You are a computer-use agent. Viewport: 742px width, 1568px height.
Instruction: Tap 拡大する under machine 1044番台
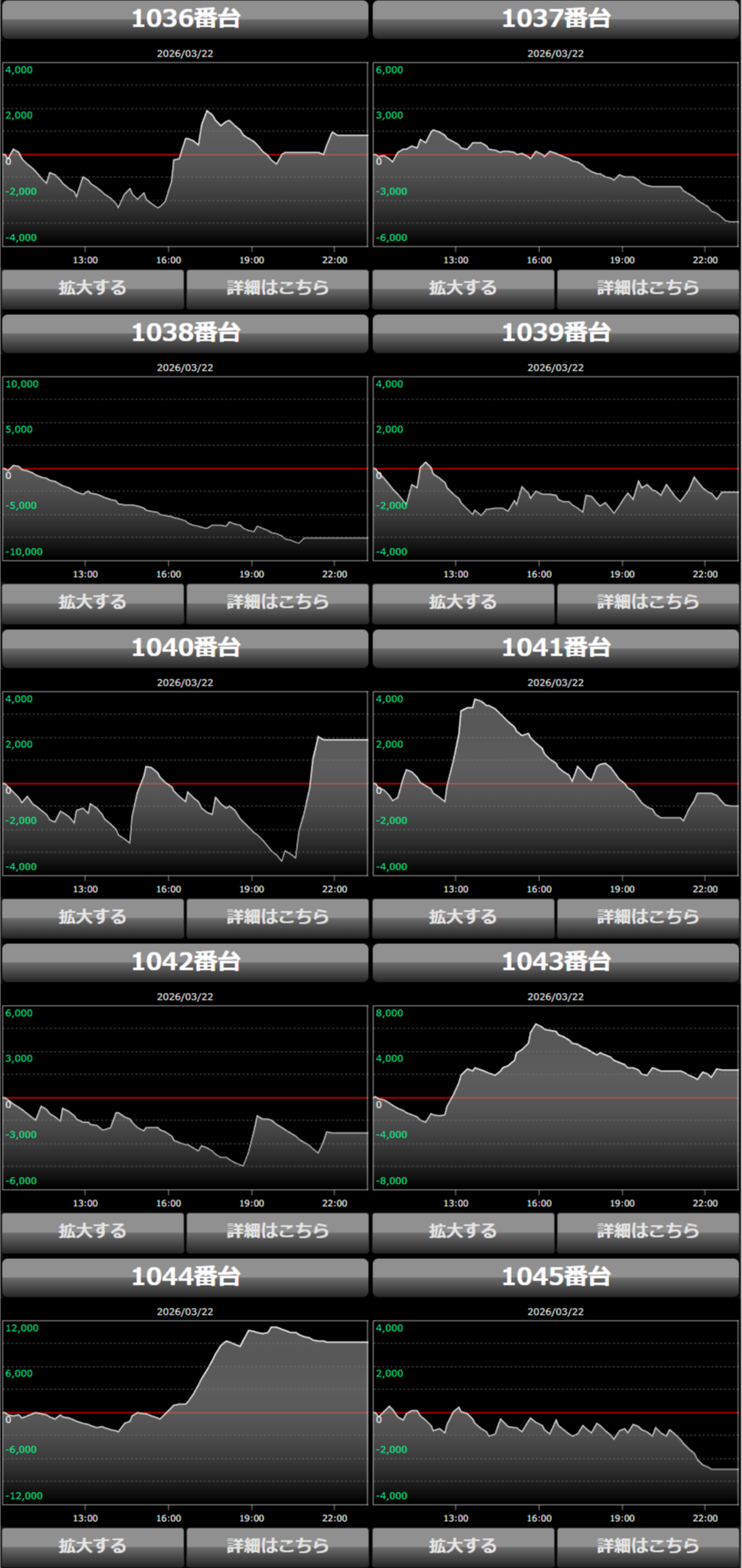[92, 1547]
